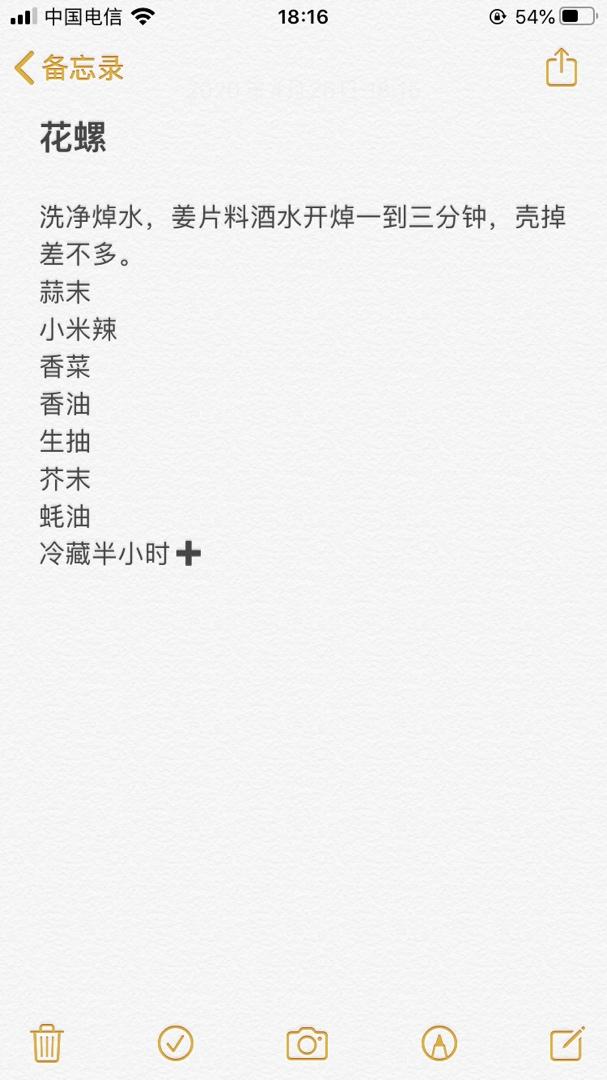
Task: Add a checklist to the note
Action: pos(175,1043)
